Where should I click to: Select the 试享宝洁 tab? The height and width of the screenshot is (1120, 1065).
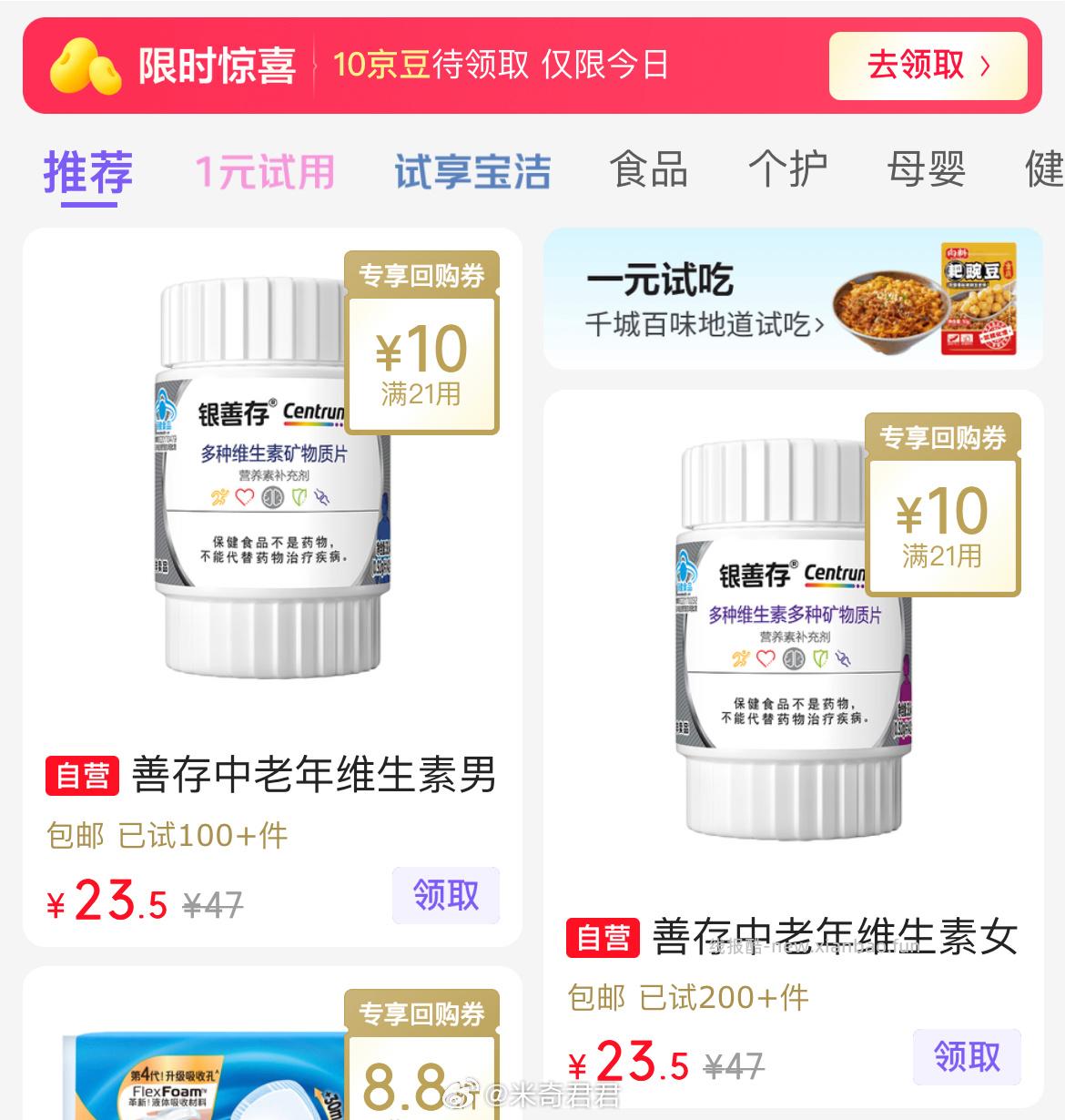point(473,169)
